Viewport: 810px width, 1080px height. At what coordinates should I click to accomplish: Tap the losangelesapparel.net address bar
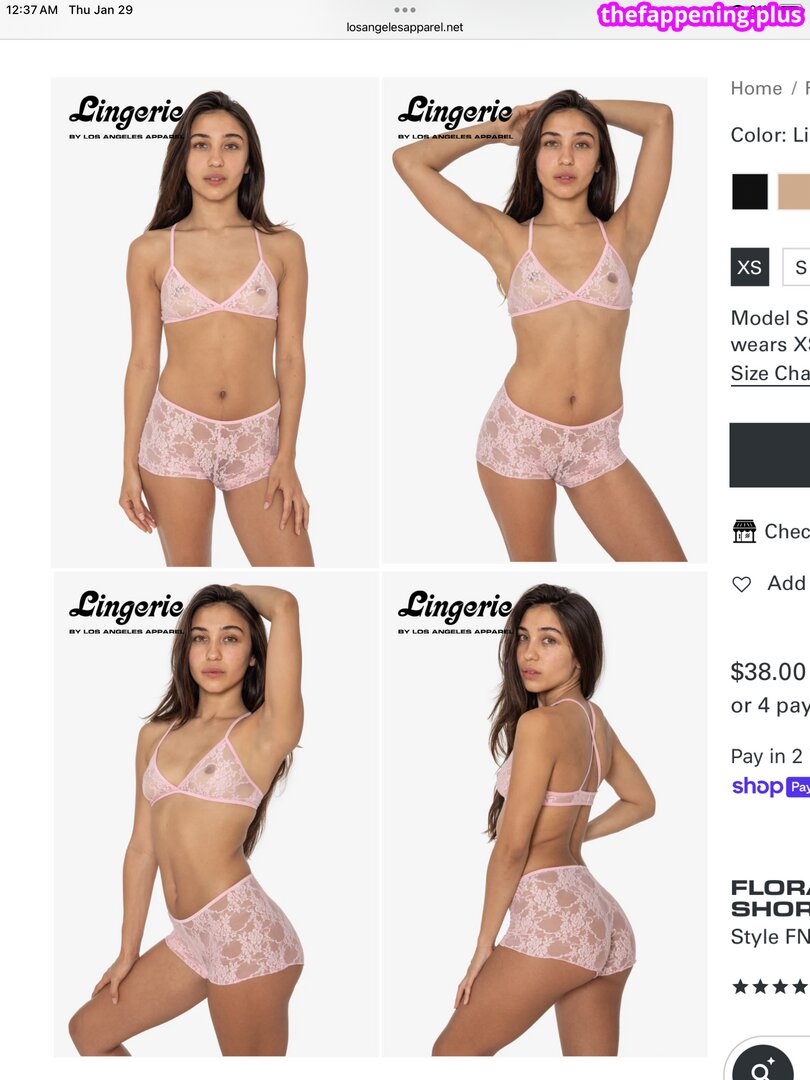pos(405,27)
